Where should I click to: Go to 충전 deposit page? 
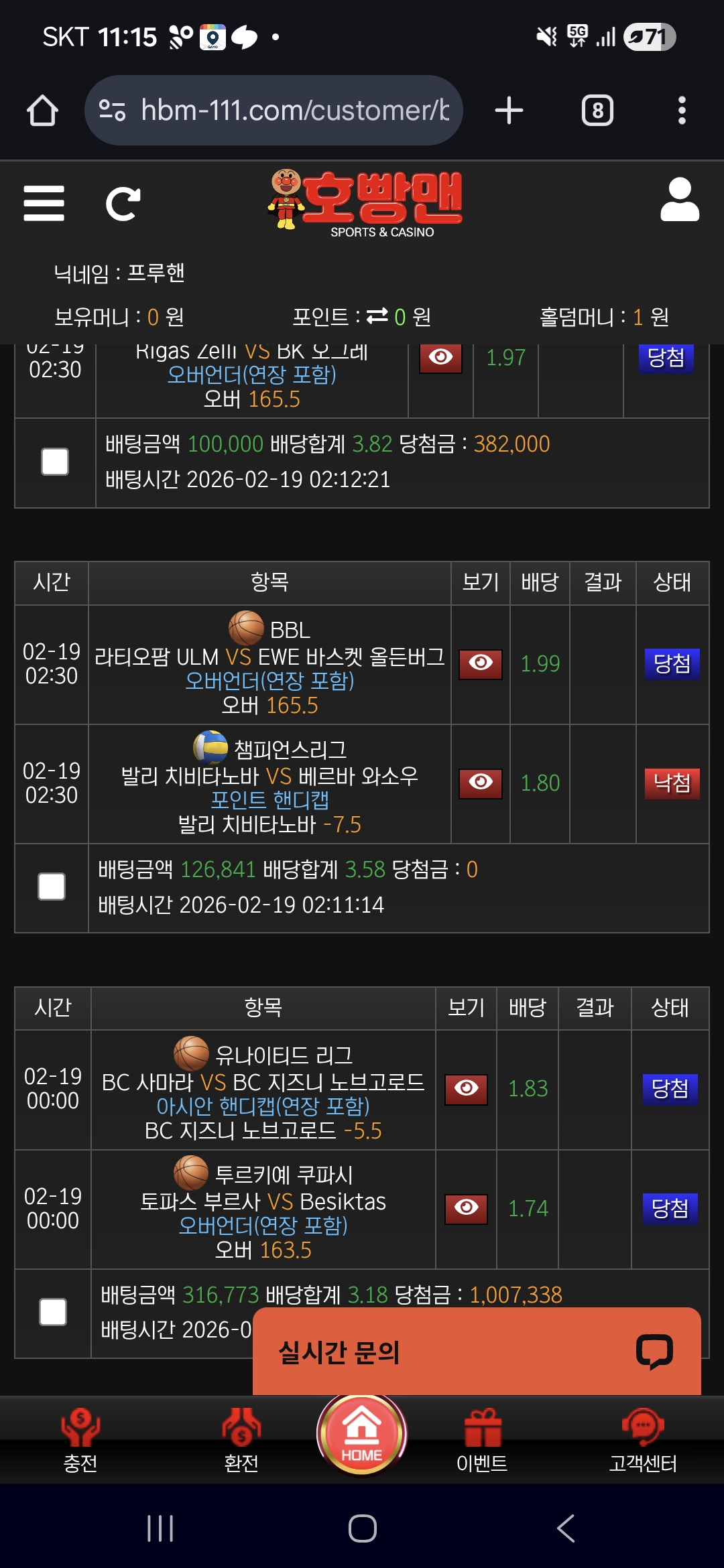pos(80,1441)
